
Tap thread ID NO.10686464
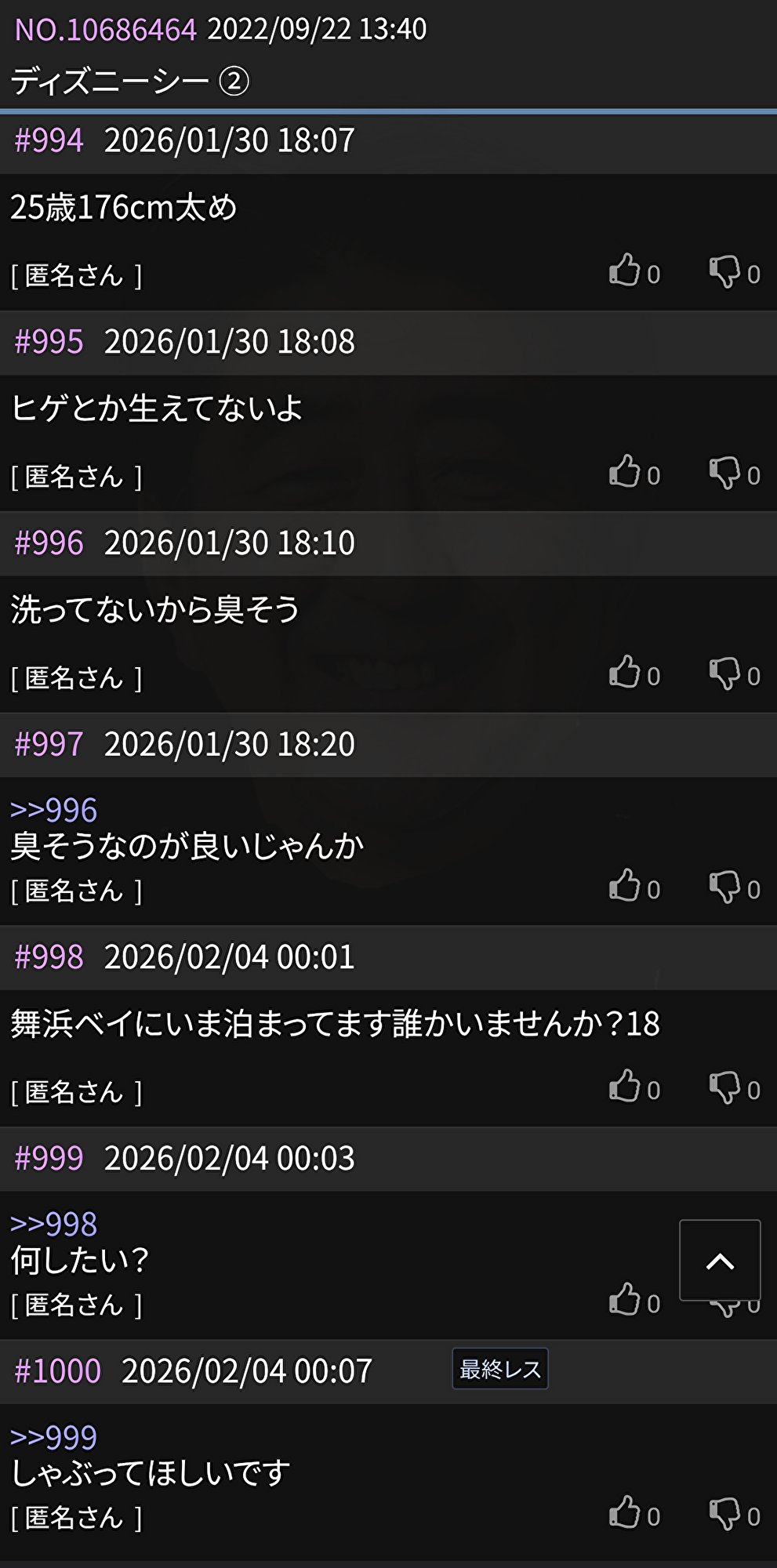coord(106,30)
